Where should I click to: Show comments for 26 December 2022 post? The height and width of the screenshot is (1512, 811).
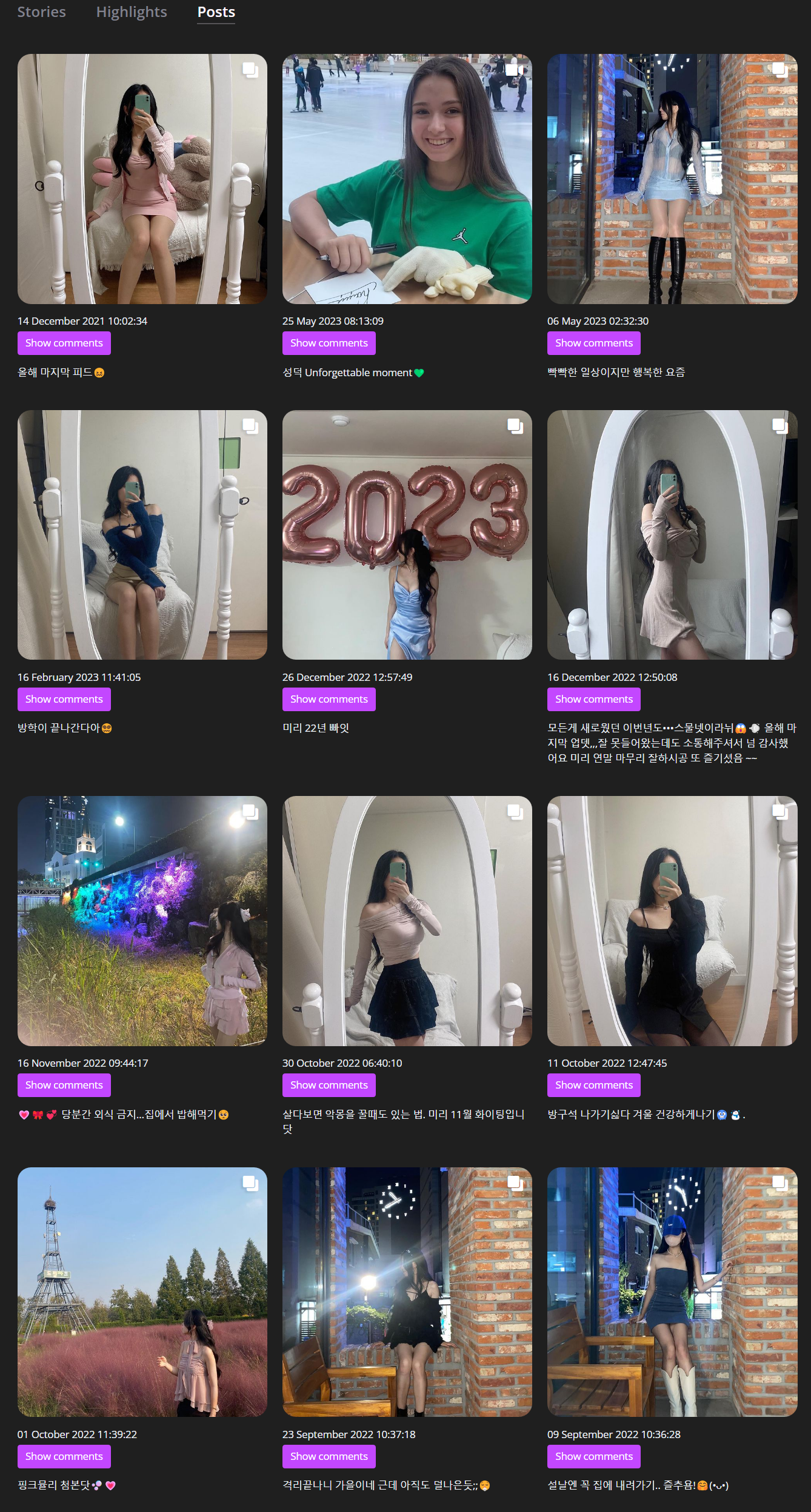[329, 699]
